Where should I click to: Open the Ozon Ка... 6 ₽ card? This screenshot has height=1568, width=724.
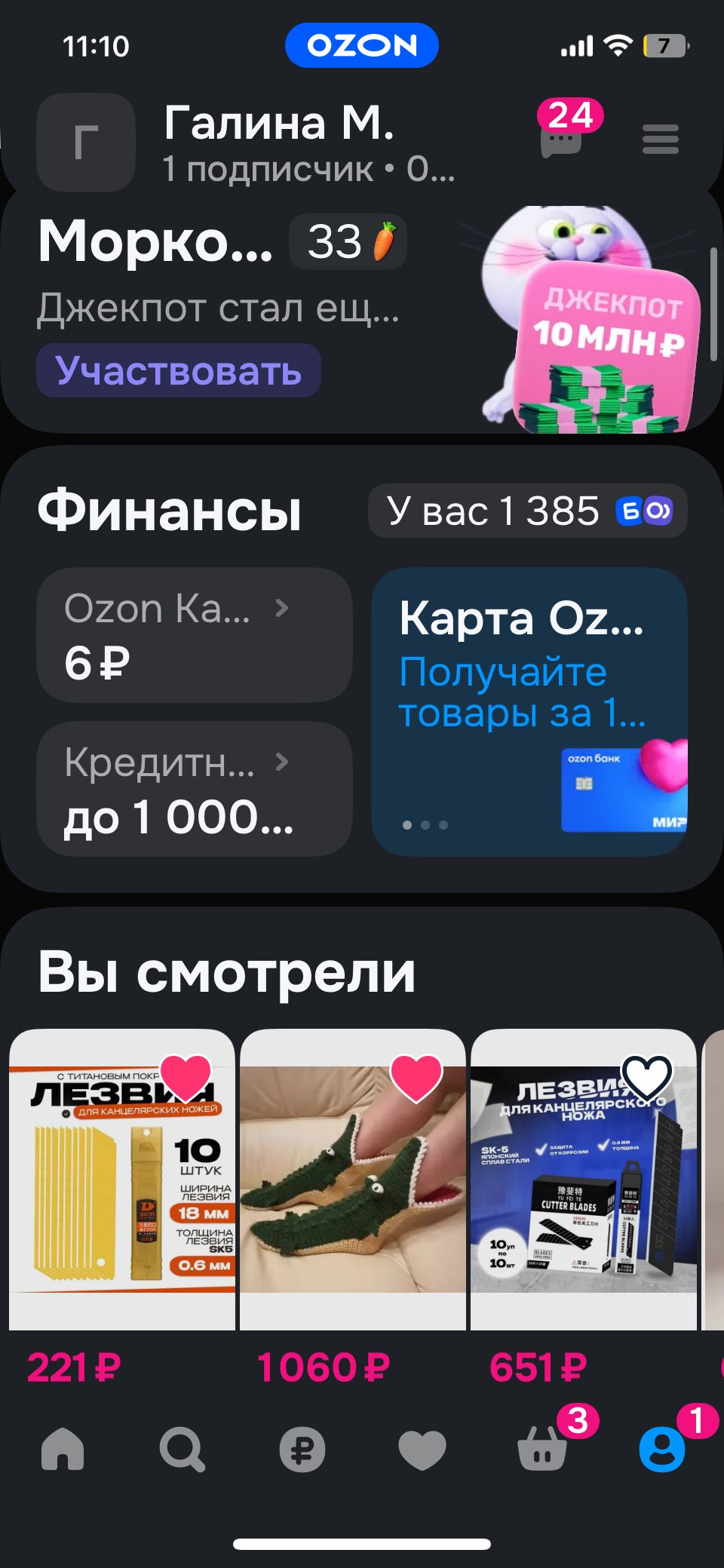(195, 635)
